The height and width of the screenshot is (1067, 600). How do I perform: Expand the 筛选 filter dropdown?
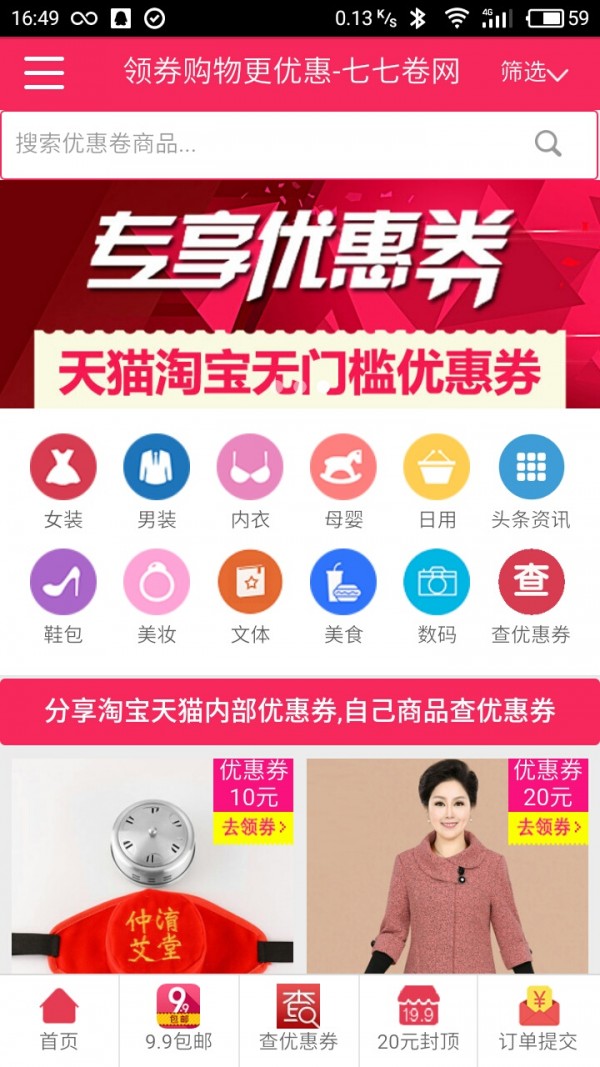click(534, 72)
